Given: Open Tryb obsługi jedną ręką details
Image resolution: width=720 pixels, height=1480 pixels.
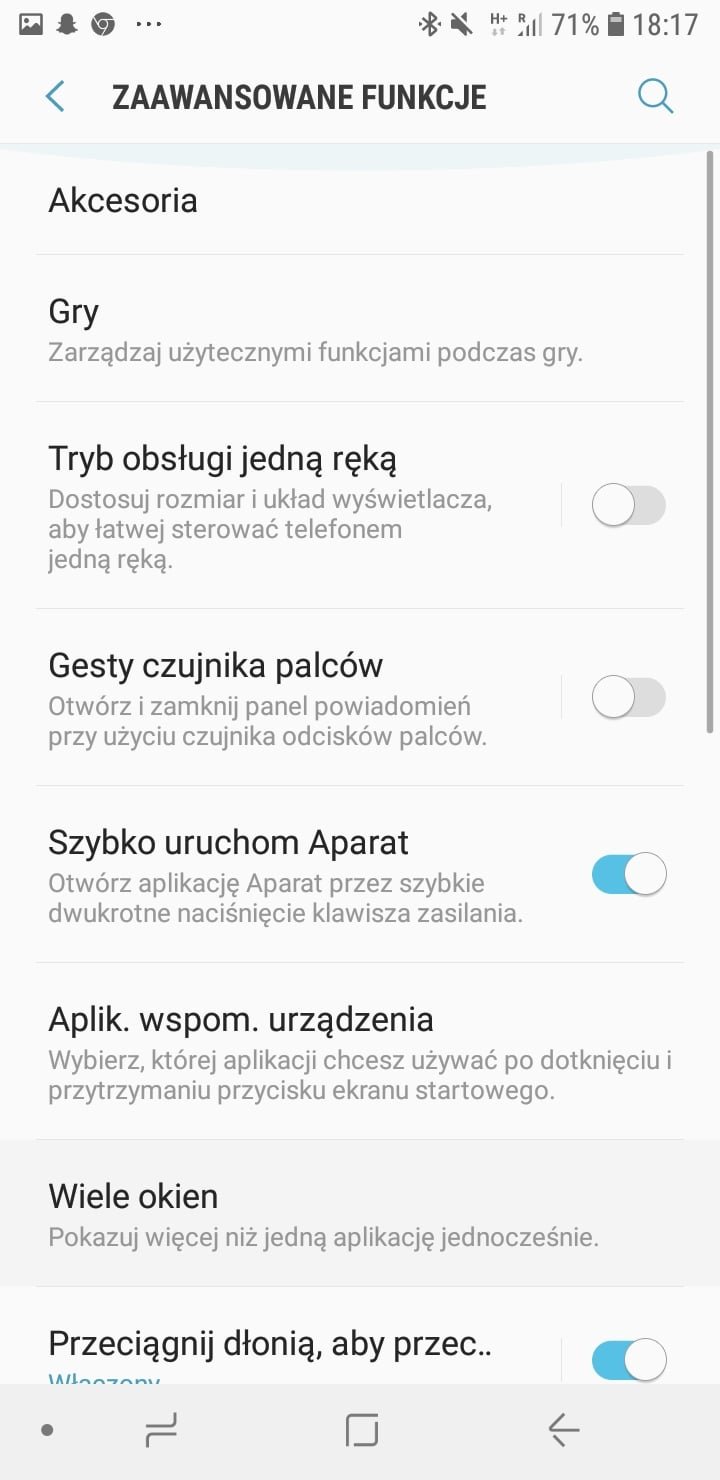Looking at the screenshot, I should (280, 506).
